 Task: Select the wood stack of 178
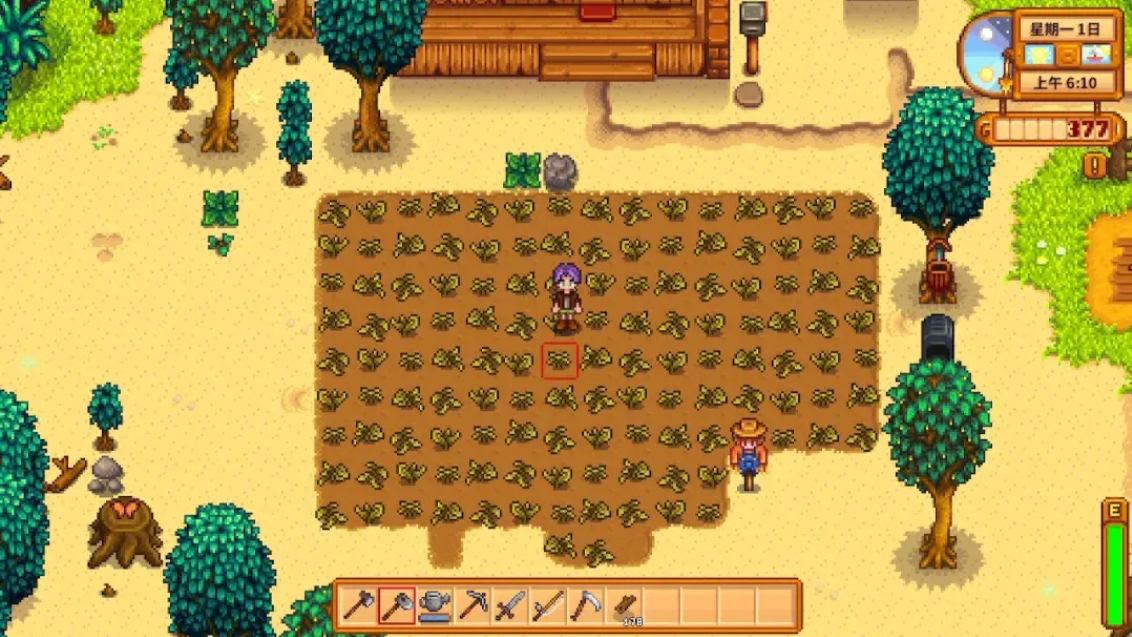tap(624, 605)
